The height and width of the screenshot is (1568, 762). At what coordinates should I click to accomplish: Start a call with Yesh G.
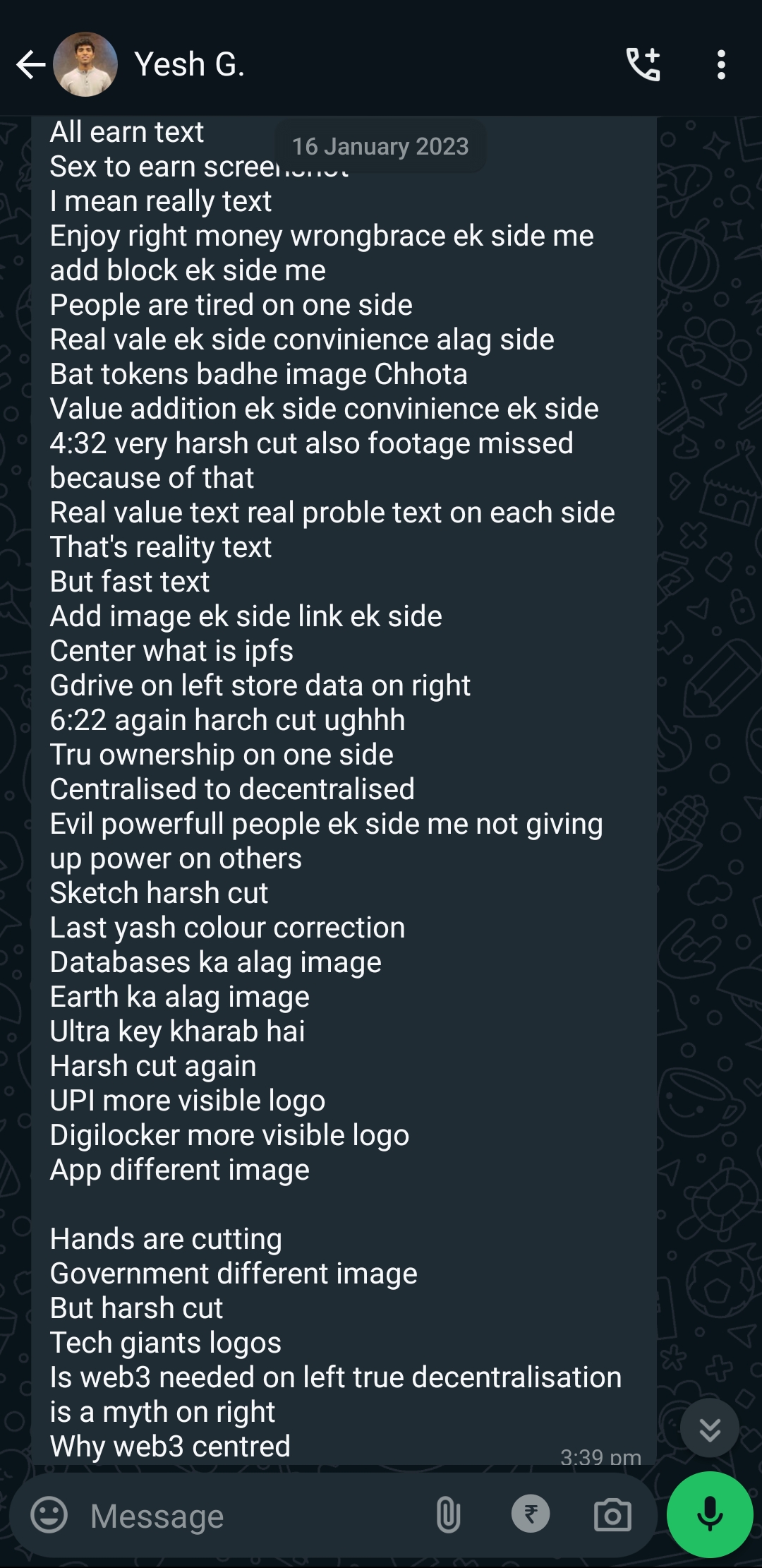(x=643, y=65)
